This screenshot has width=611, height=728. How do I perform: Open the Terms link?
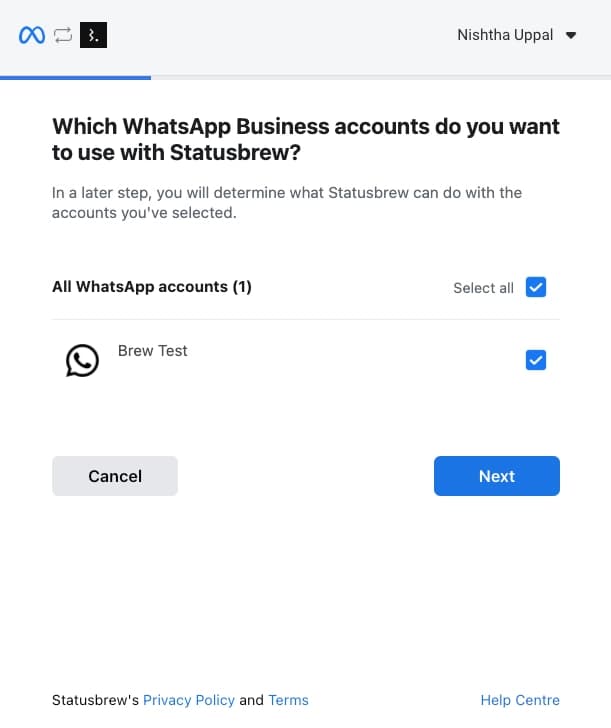pyautogui.click(x=288, y=700)
